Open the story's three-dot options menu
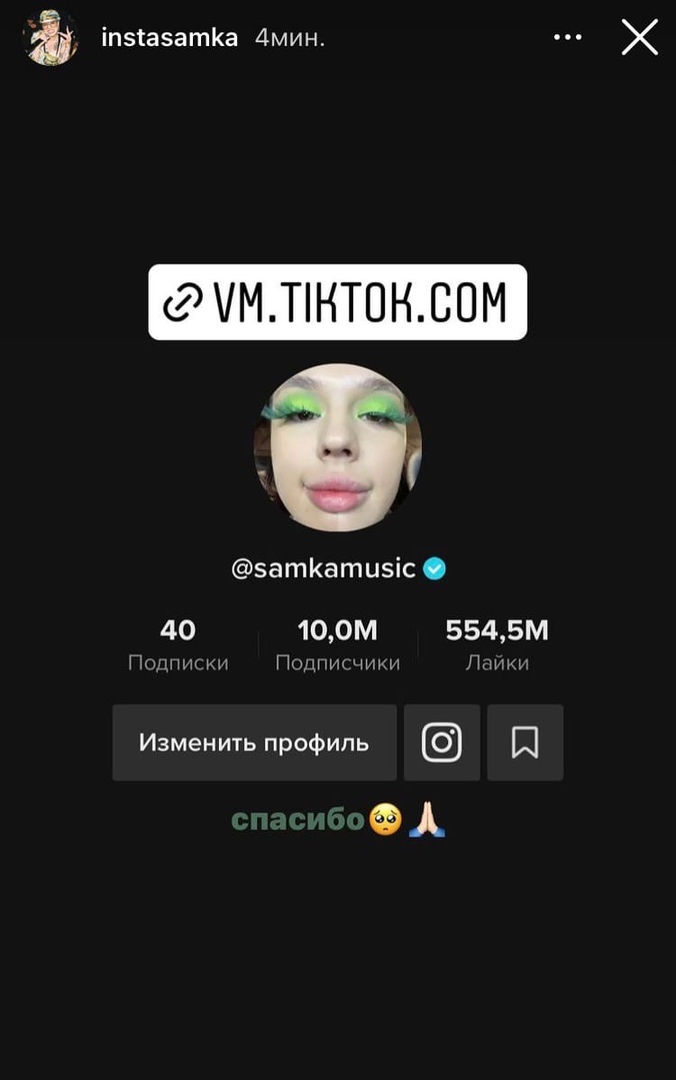Image resolution: width=676 pixels, height=1080 pixels. point(567,38)
